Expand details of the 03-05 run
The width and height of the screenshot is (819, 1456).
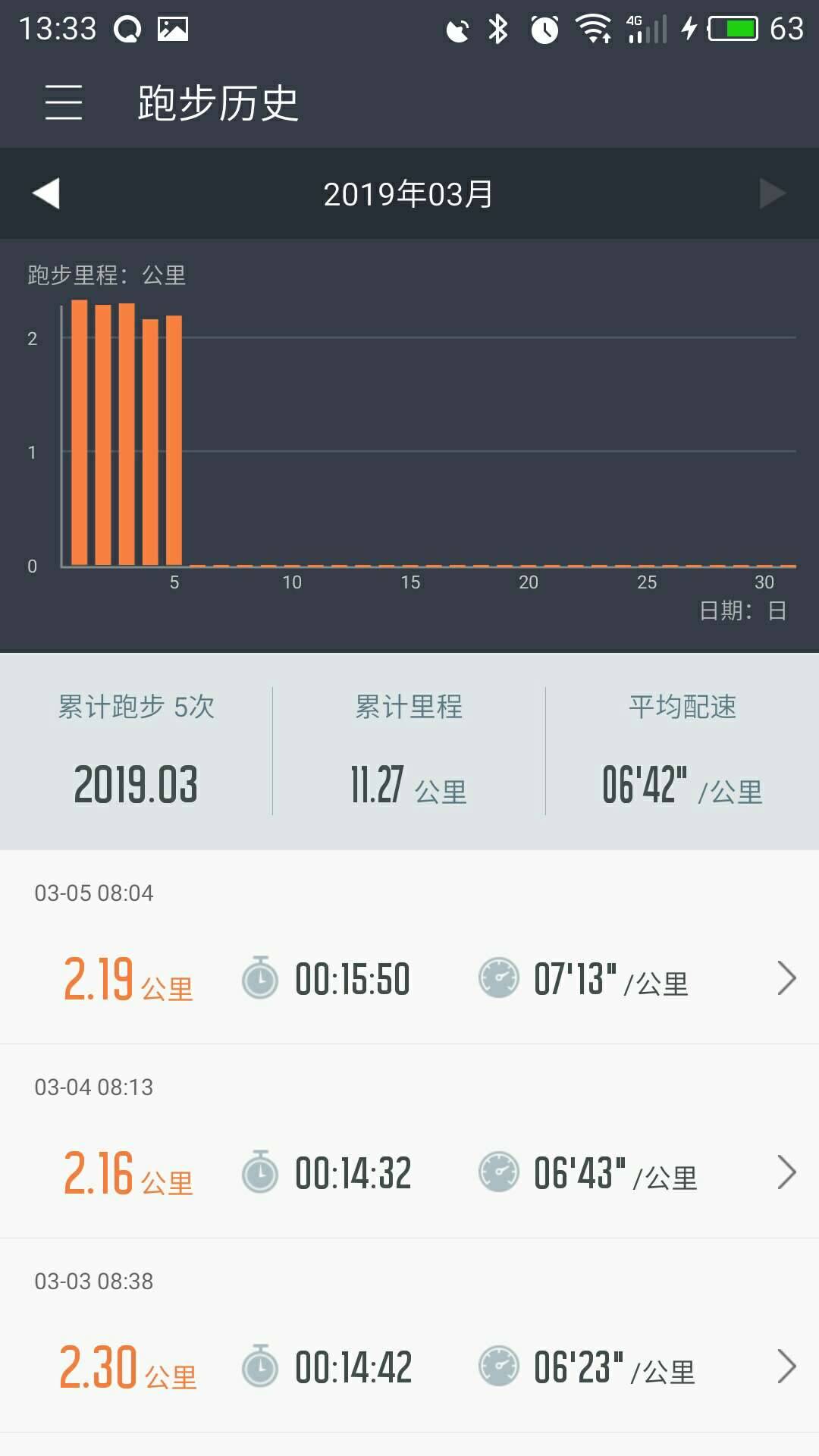[x=786, y=977]
